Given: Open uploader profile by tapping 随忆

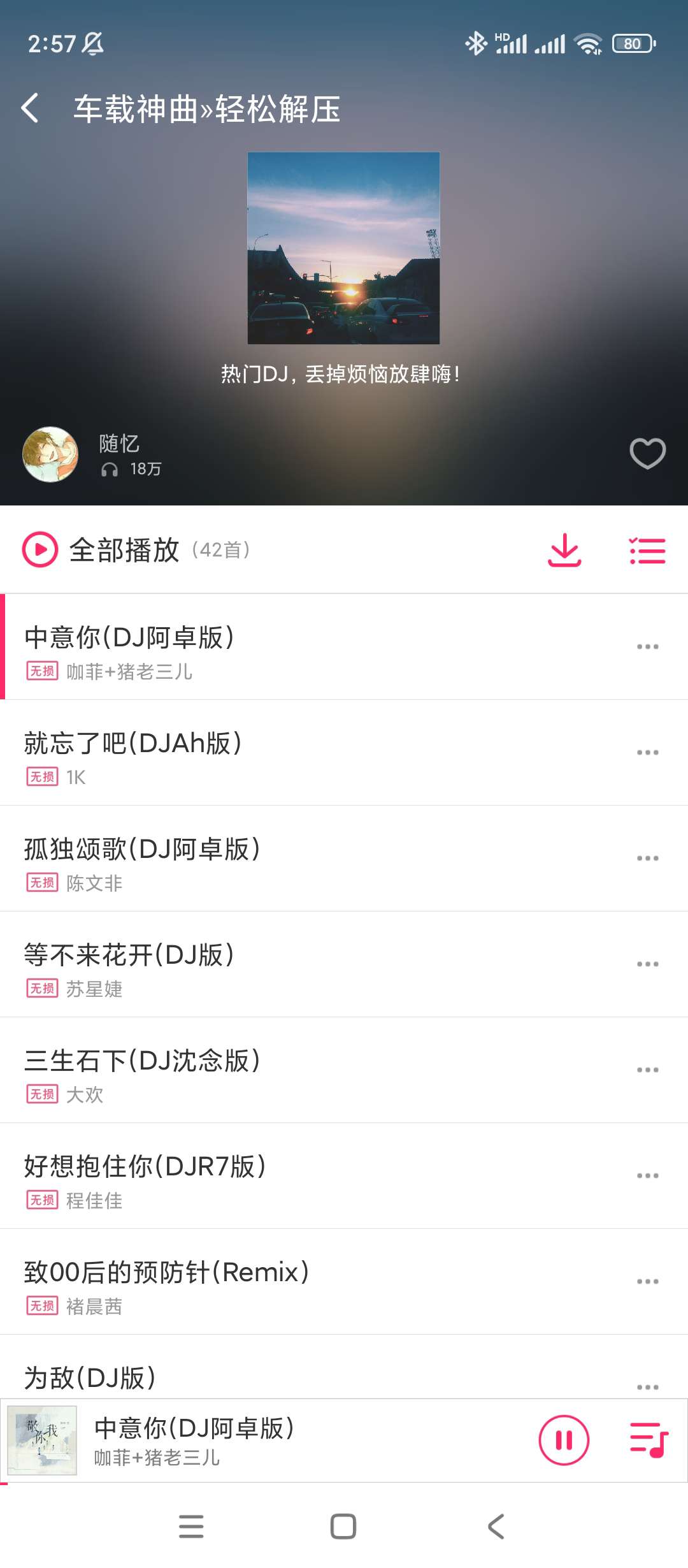Looking at the screenshot, I should [119, 444].
